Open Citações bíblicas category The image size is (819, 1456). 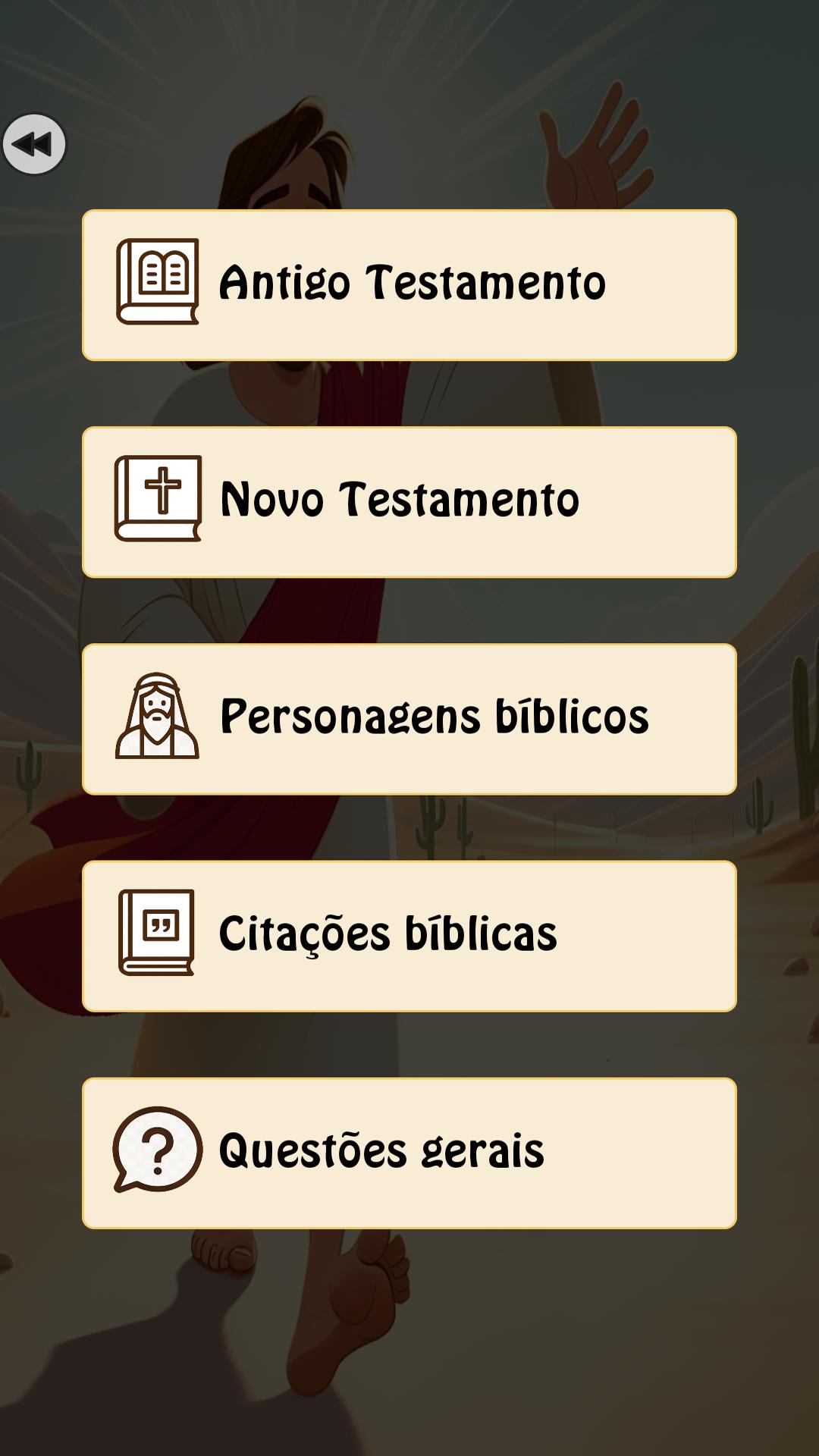click(409, 936)
